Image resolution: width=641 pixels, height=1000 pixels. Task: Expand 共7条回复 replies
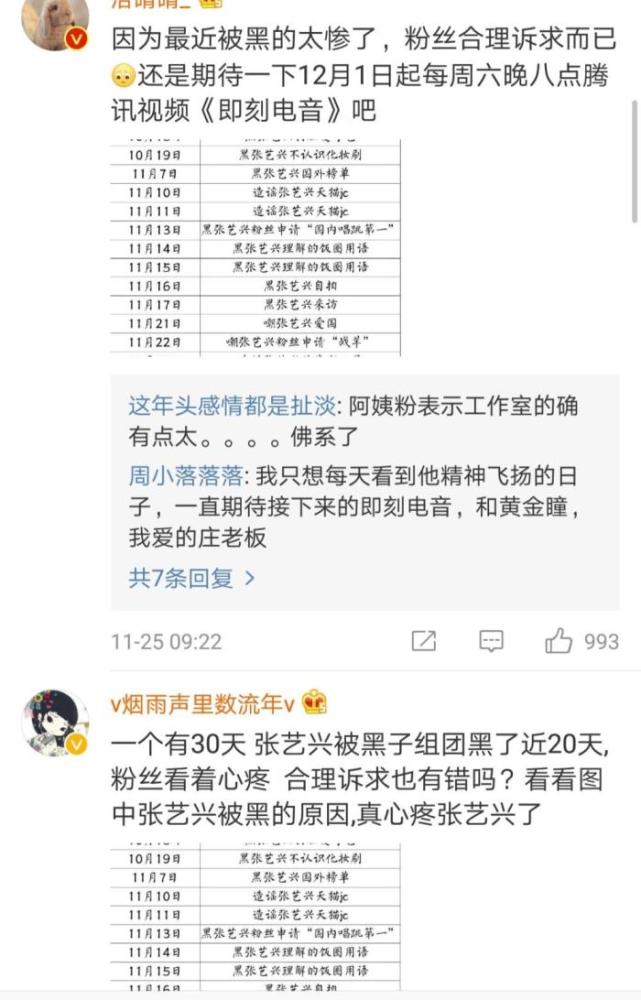[192, 577]
